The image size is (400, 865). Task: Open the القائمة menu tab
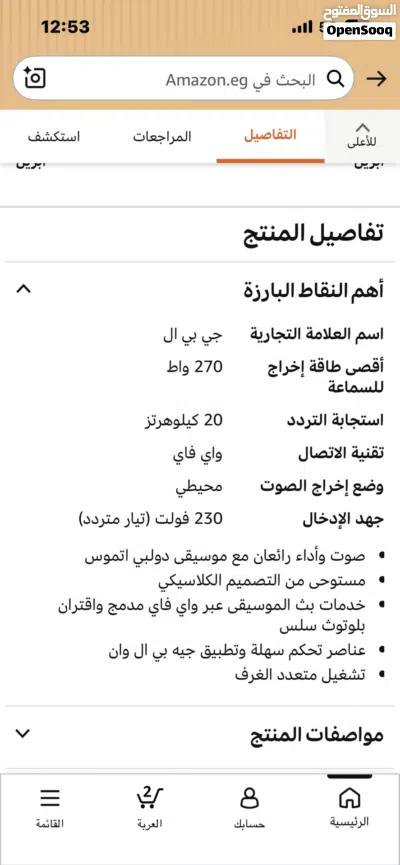pyautogui.click(x=50, y=808)
